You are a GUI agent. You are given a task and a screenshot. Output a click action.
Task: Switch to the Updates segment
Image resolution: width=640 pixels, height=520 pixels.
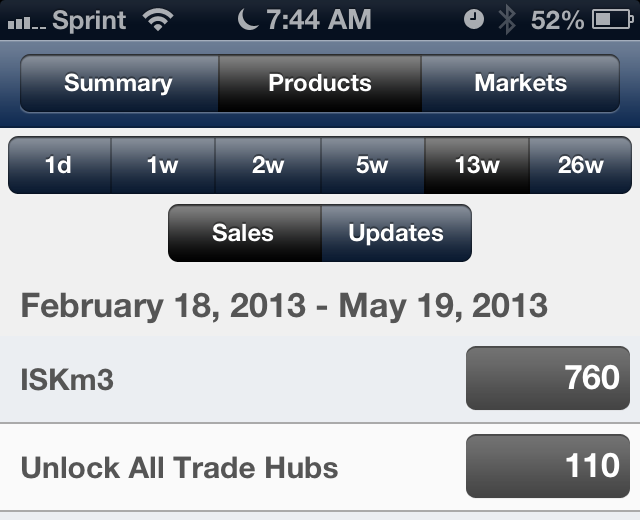(396, 233)
